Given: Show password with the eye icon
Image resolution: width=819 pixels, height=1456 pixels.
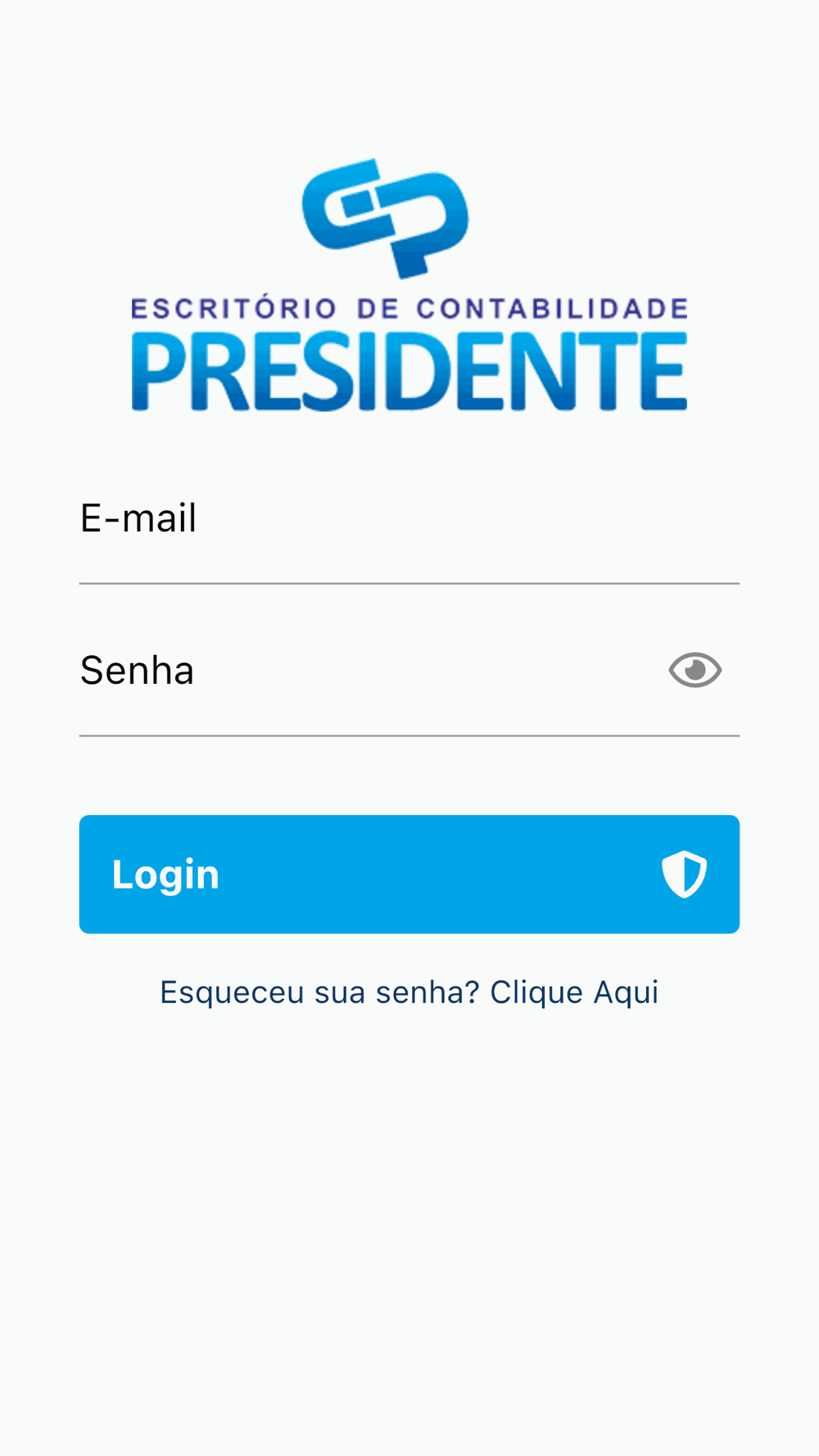Looking at the screenshot, I should point(695,671).
